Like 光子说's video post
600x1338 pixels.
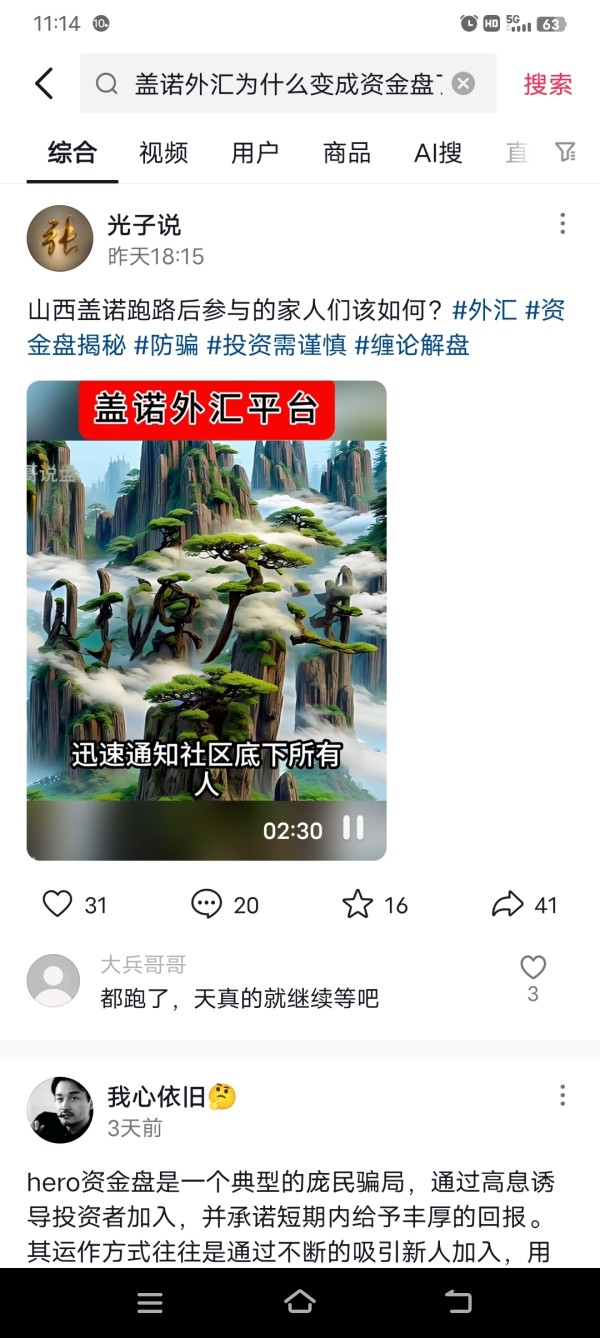click(x=75, y=905)
